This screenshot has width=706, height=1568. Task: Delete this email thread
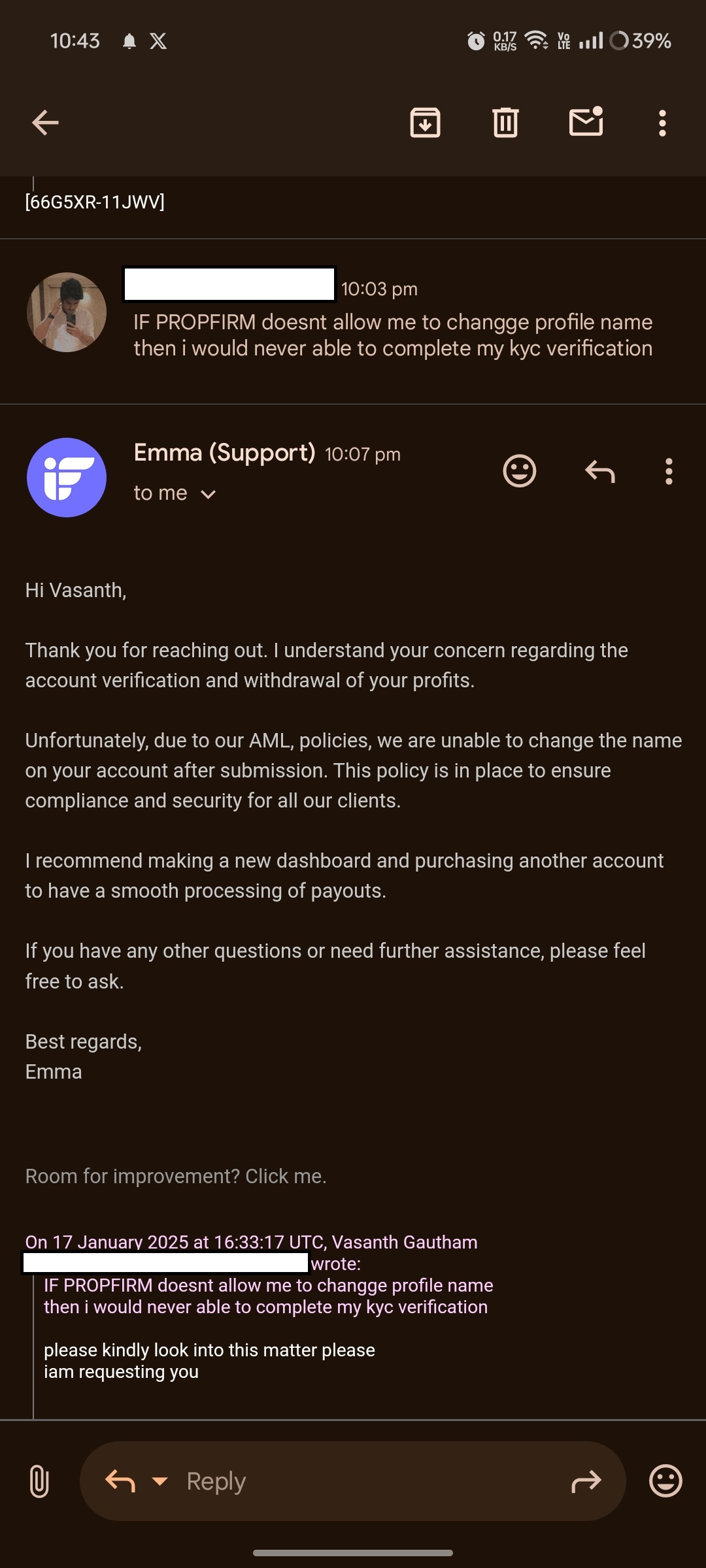tap(505, 123)
